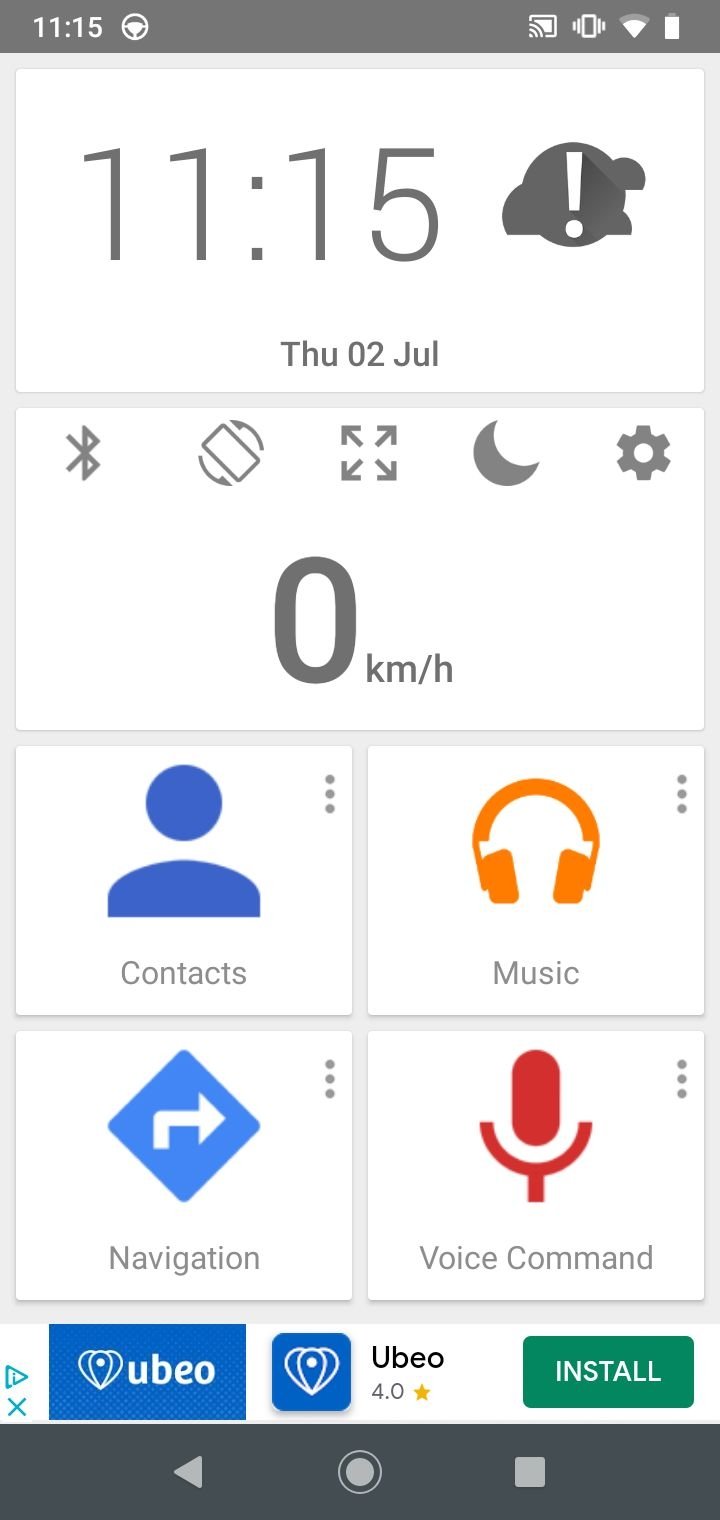Enable night mode with moon icon
The image size is (720, 1520).
pyautogui.click(x=506, y=454)
